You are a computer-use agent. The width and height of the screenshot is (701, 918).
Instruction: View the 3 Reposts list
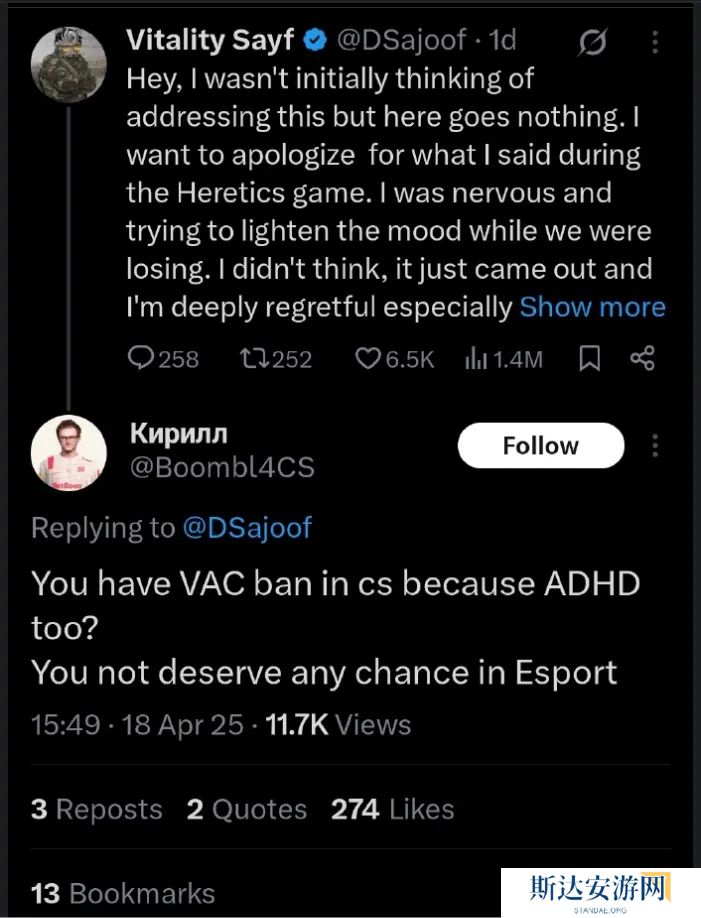point(97,808)
